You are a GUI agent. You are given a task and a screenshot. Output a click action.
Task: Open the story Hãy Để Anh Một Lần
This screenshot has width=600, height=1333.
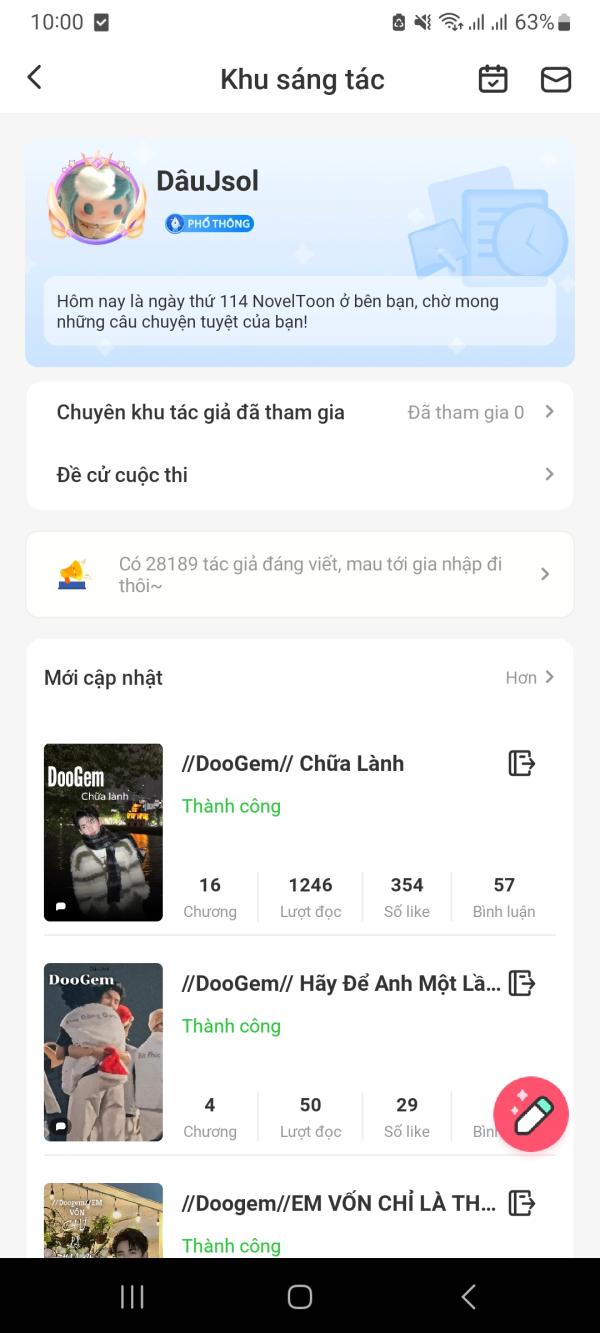point(340,984)
